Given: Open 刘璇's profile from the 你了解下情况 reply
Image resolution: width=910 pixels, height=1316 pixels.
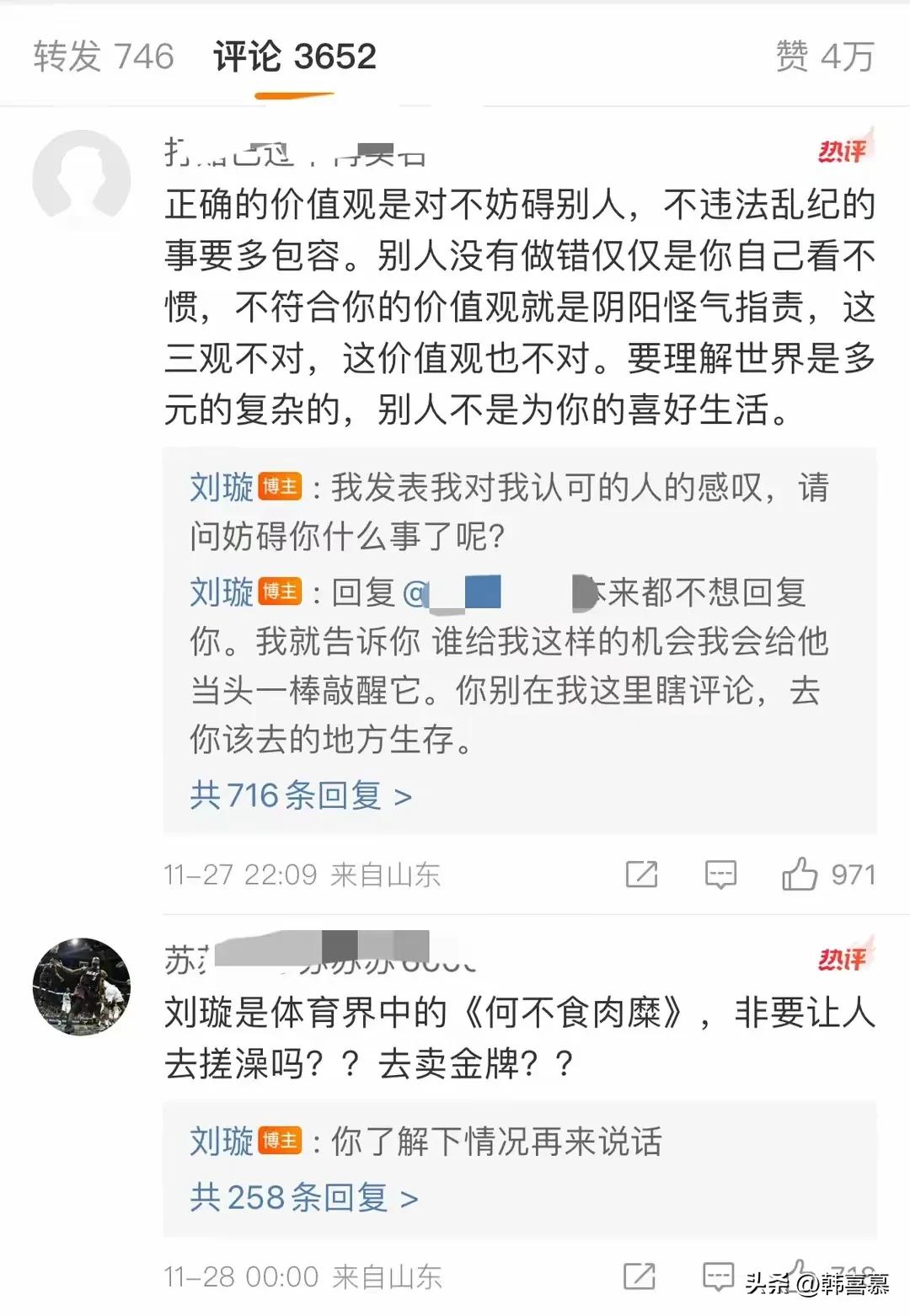Looking at the screenshot, I should 222,1142.
